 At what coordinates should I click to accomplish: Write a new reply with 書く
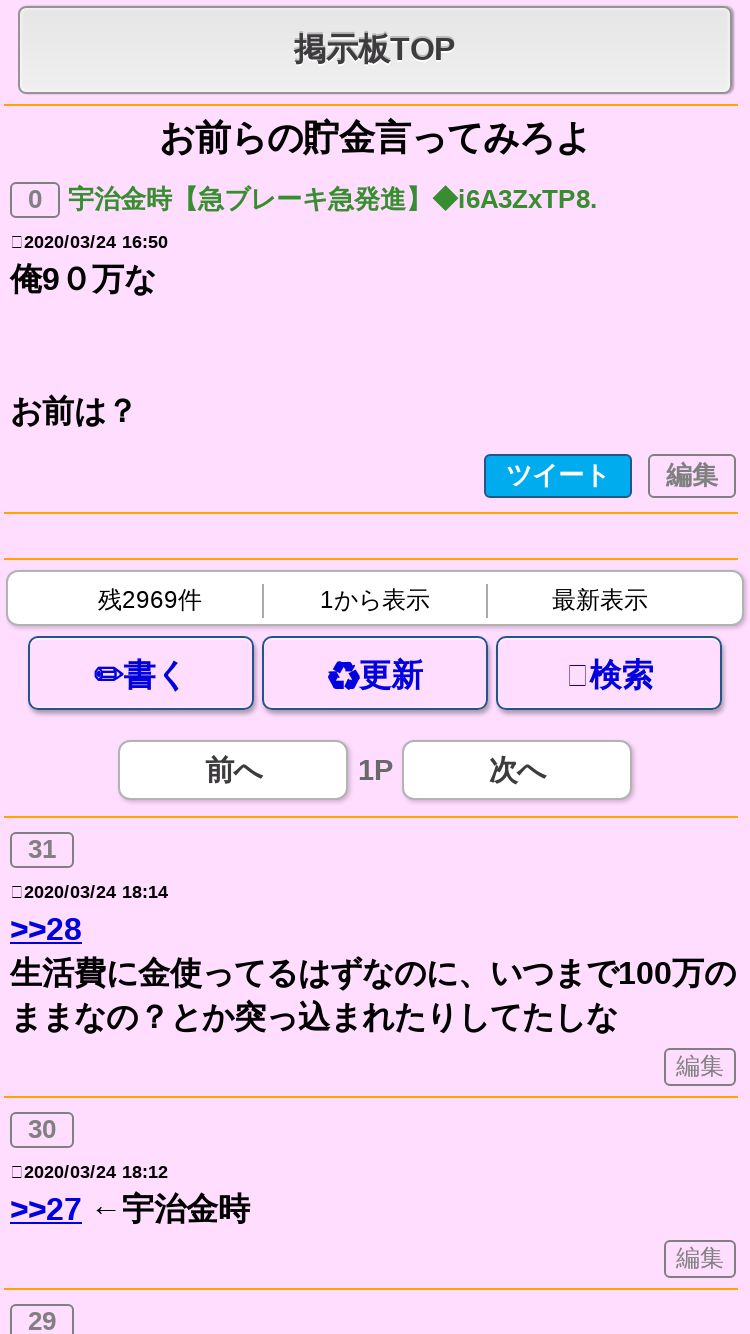pyautogui.click(x=141, y=674)
